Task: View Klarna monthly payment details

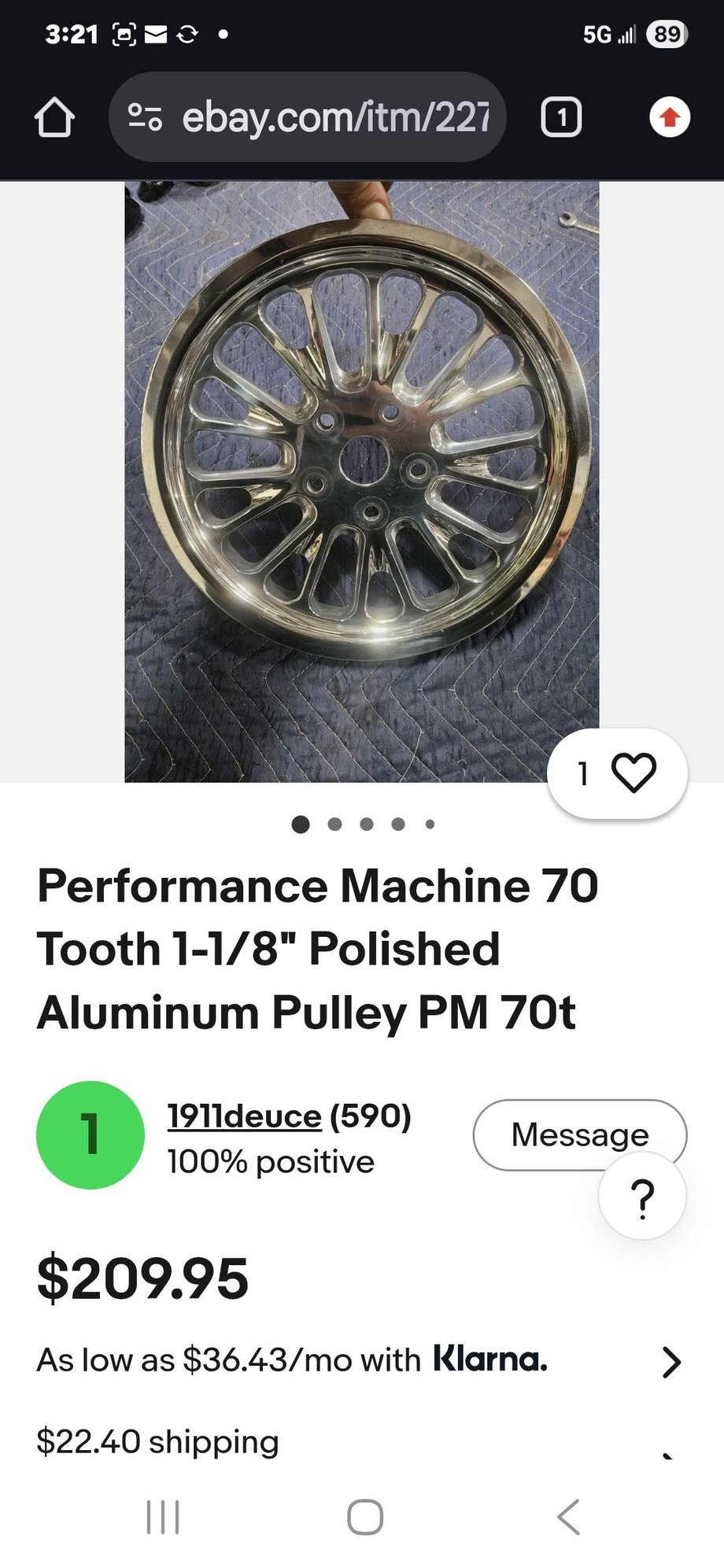Action: [670, 1362]
